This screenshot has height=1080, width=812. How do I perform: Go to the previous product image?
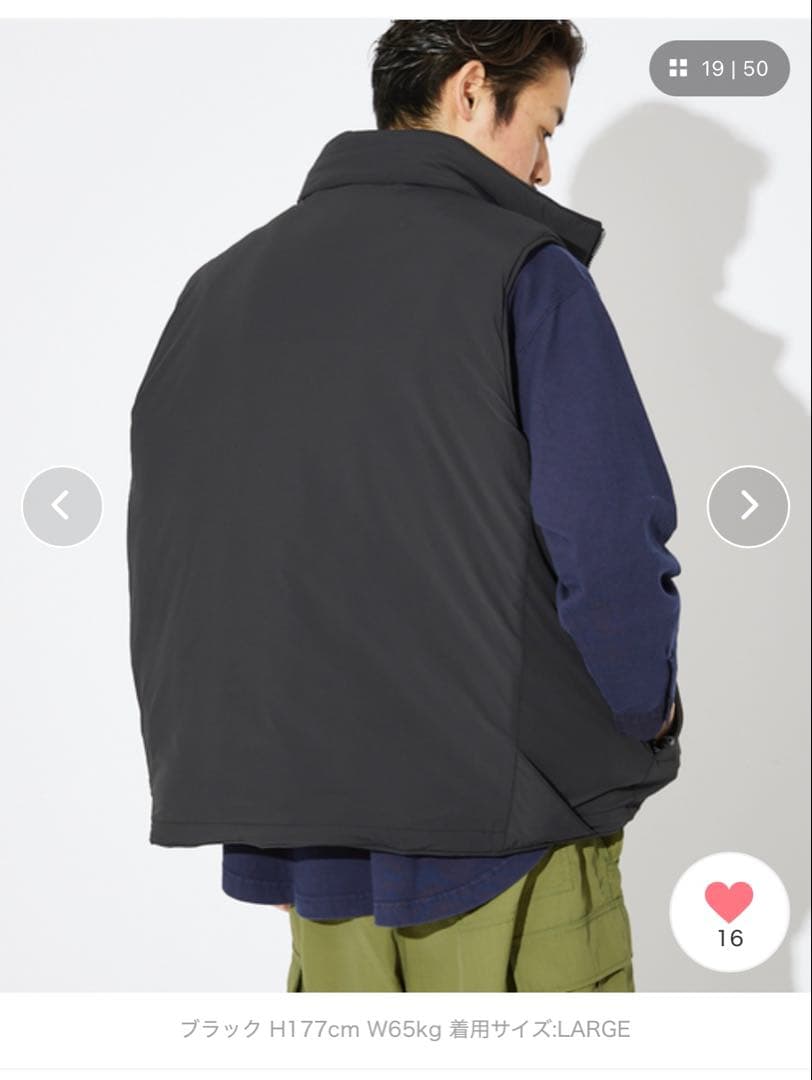click(x=62, y=506)
